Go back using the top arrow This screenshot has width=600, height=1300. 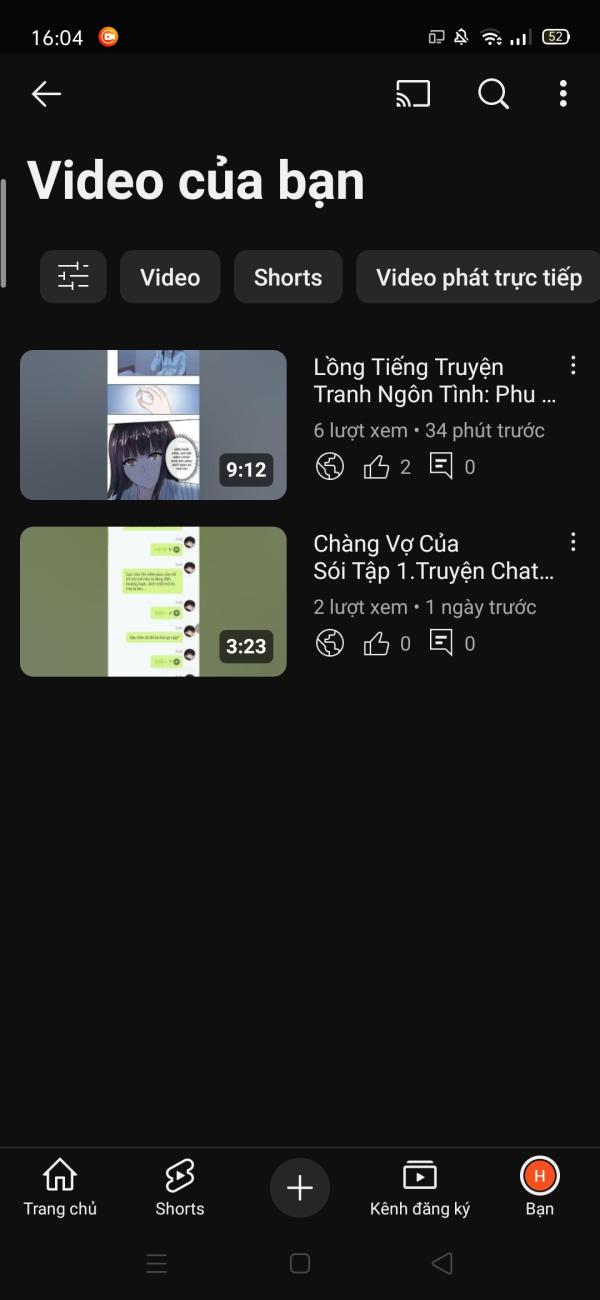[x=46, y=94]
